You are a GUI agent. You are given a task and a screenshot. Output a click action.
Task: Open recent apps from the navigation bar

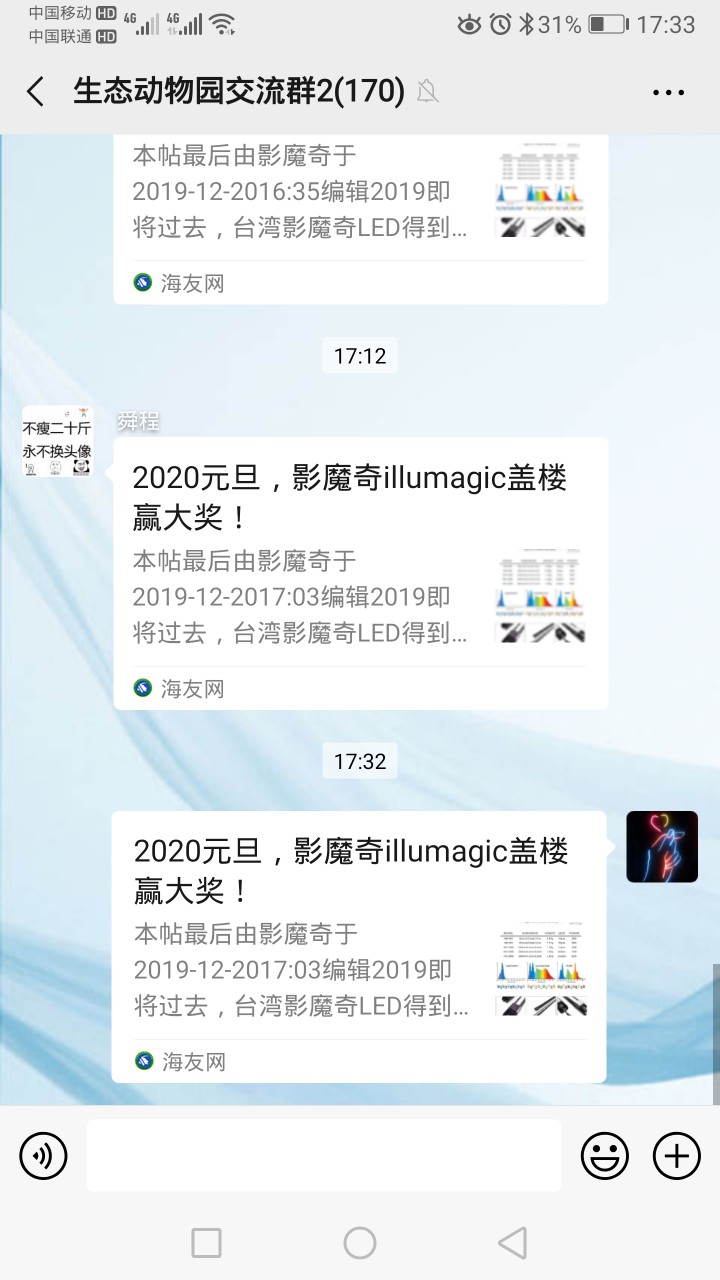tap(206, 1243)
